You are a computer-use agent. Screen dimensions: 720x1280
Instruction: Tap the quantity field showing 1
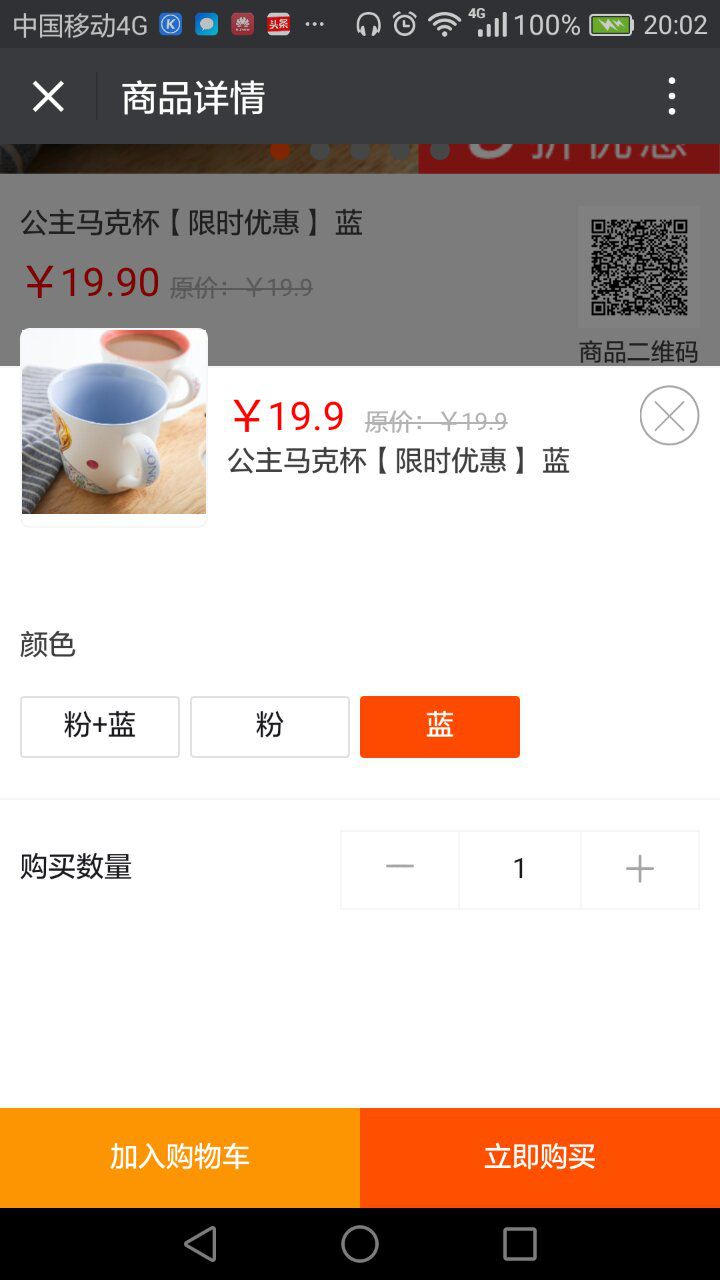pos(520,869)
